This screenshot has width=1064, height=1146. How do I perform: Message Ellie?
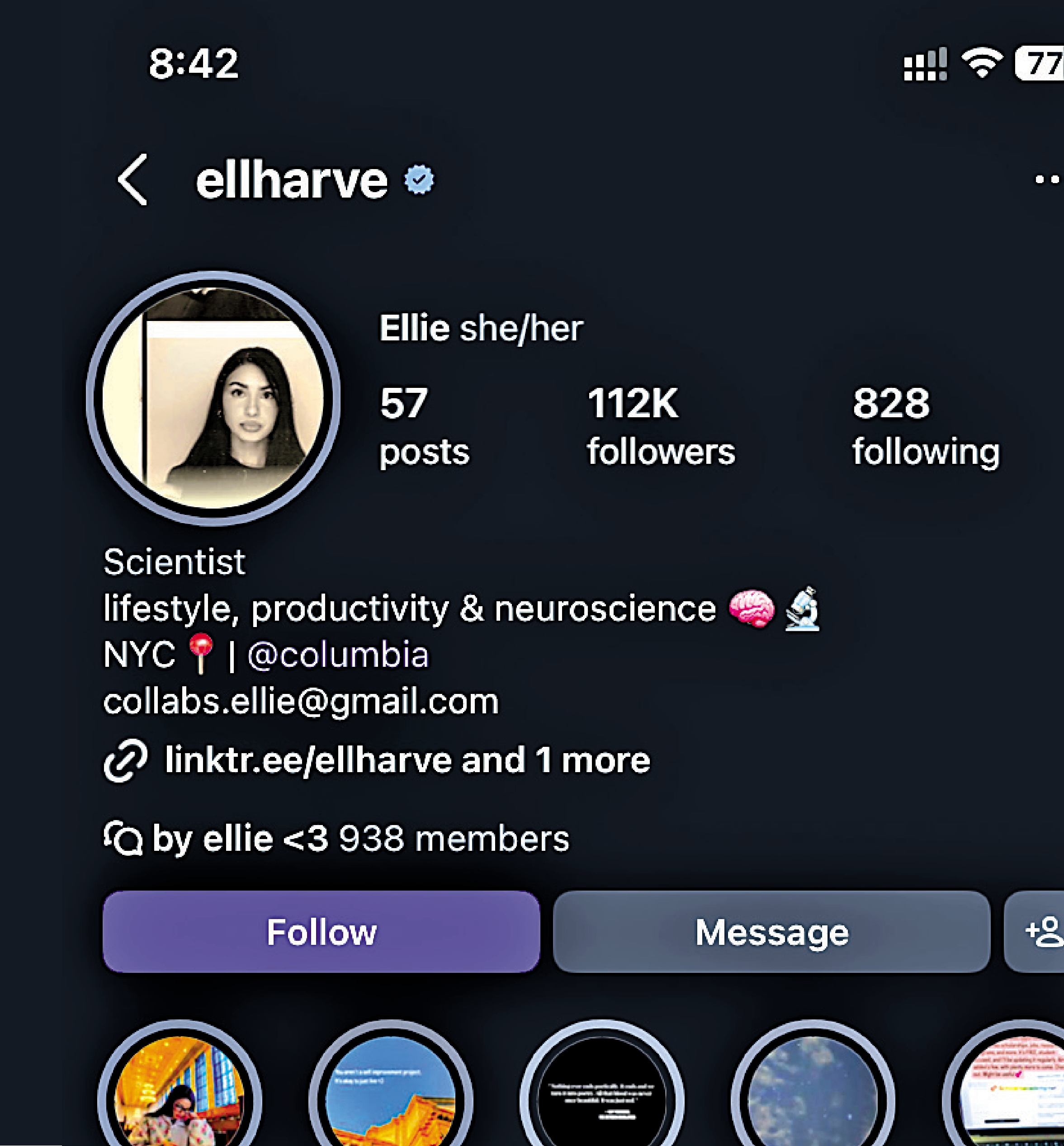click(x=771, y=932)
